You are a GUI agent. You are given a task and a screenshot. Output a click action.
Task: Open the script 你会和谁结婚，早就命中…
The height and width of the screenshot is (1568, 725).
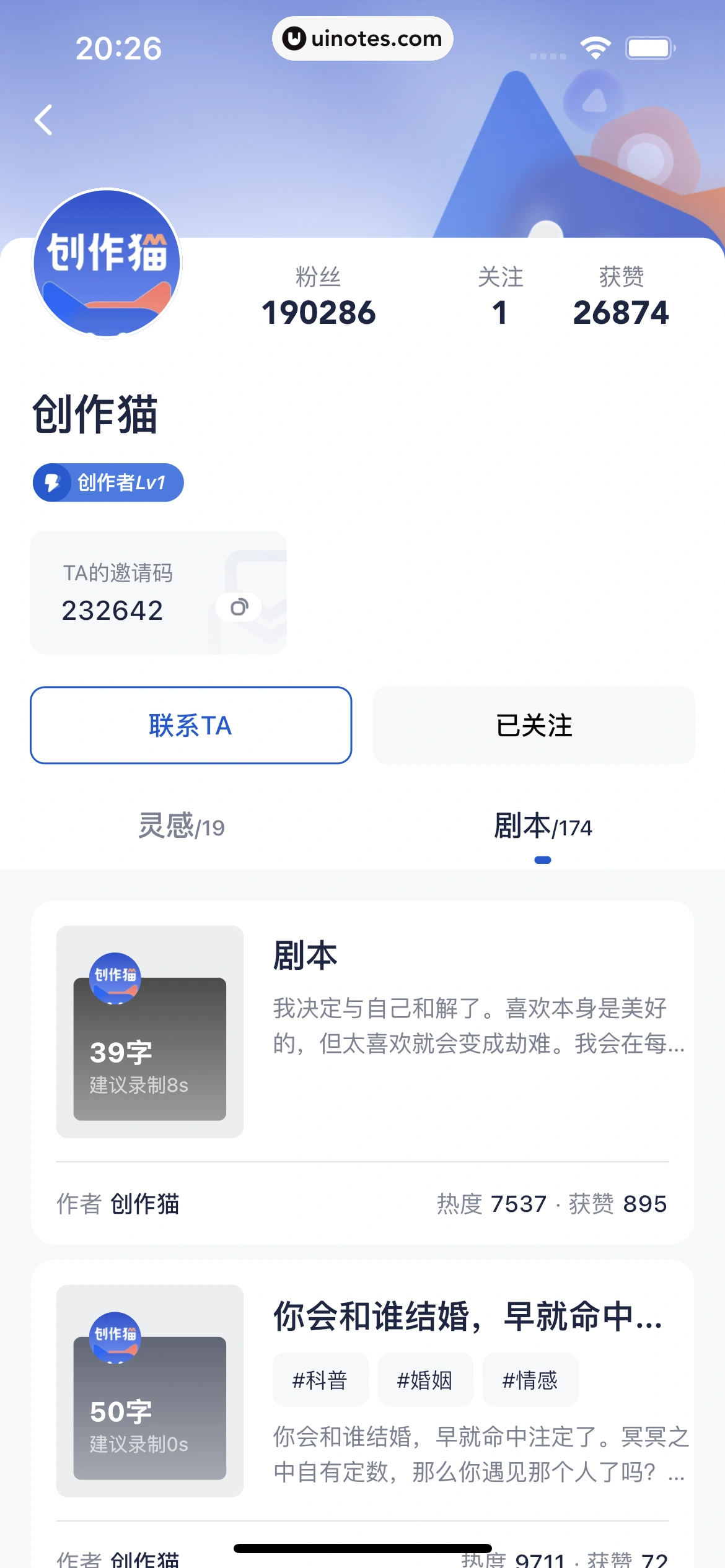(468, 1316)
